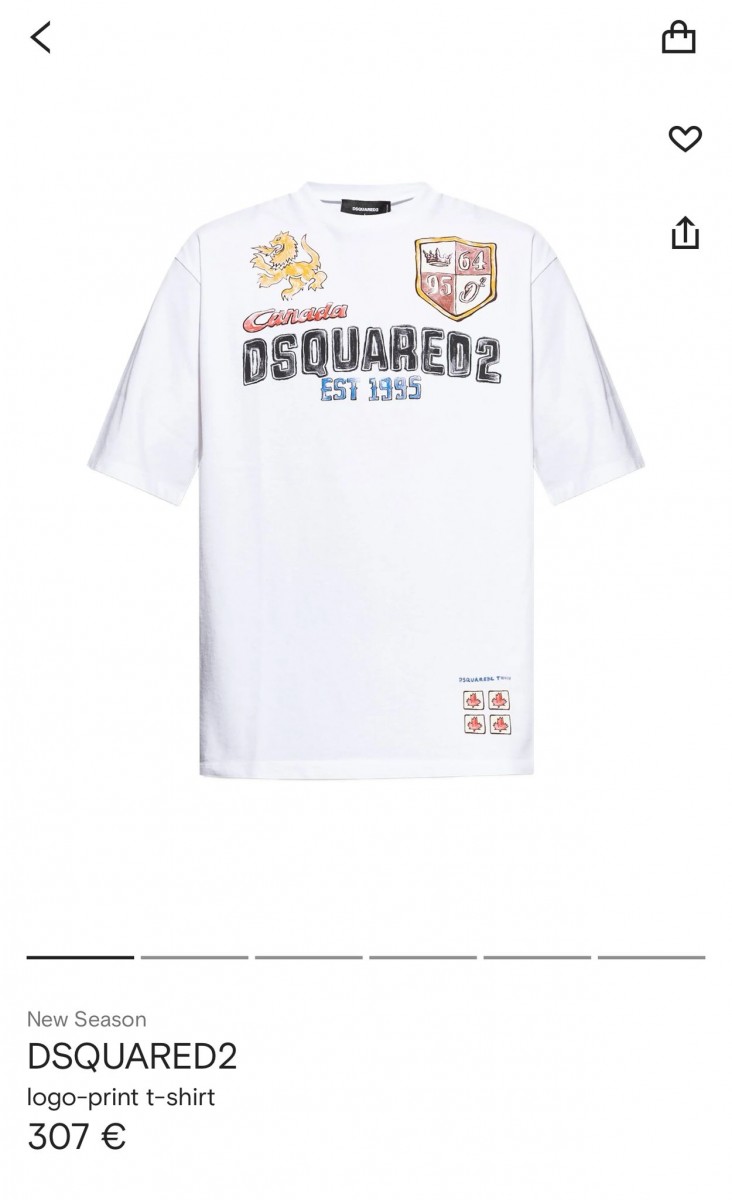
Task: Add this t-shirt to wishlist
Action: click(x=684, y=139)
